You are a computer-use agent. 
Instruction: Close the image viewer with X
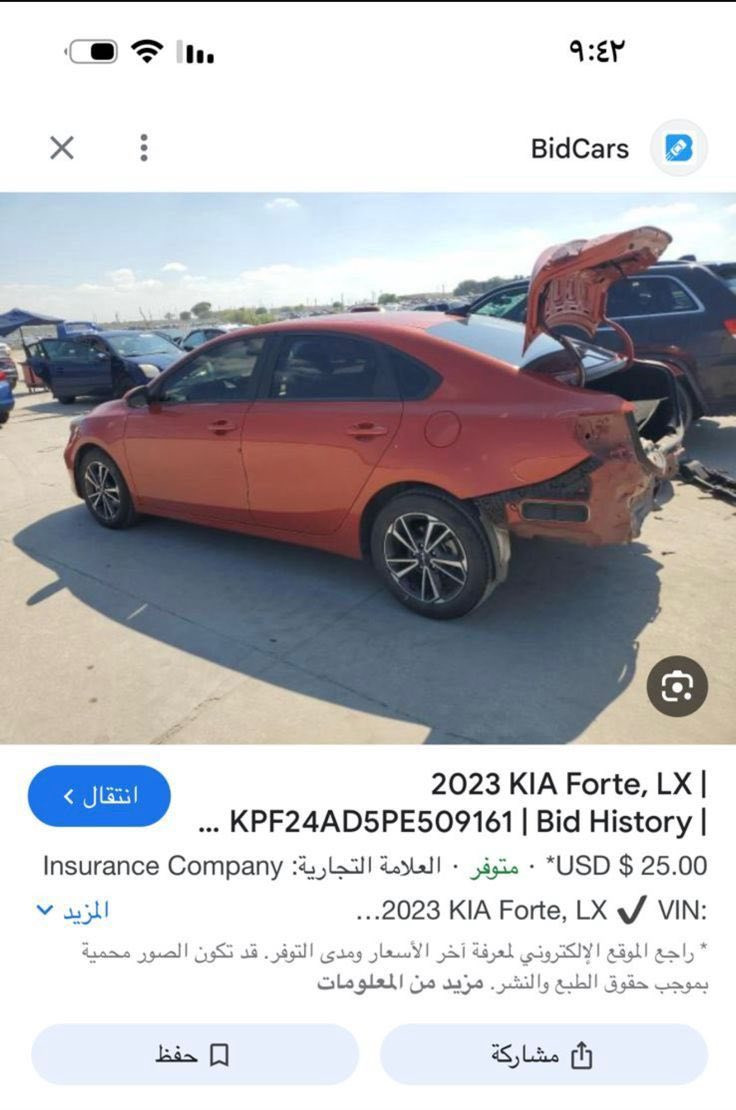point(62,148)
